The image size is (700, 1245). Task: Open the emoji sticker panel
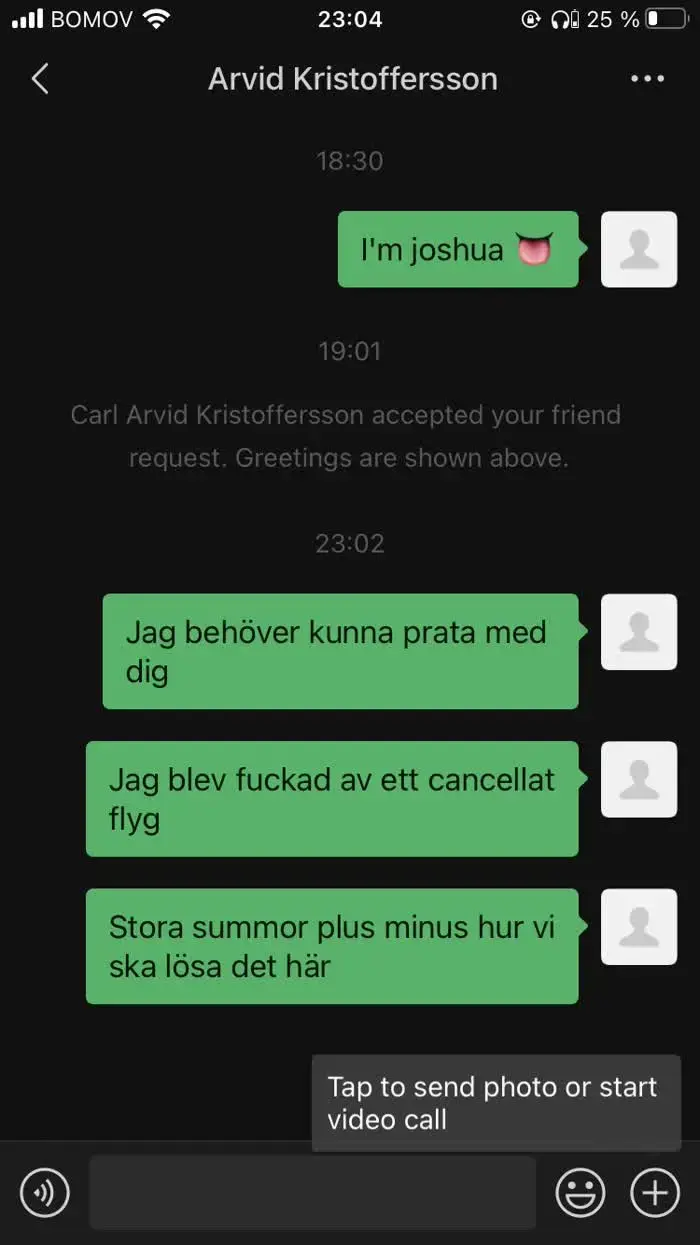tap(581, 1192)
